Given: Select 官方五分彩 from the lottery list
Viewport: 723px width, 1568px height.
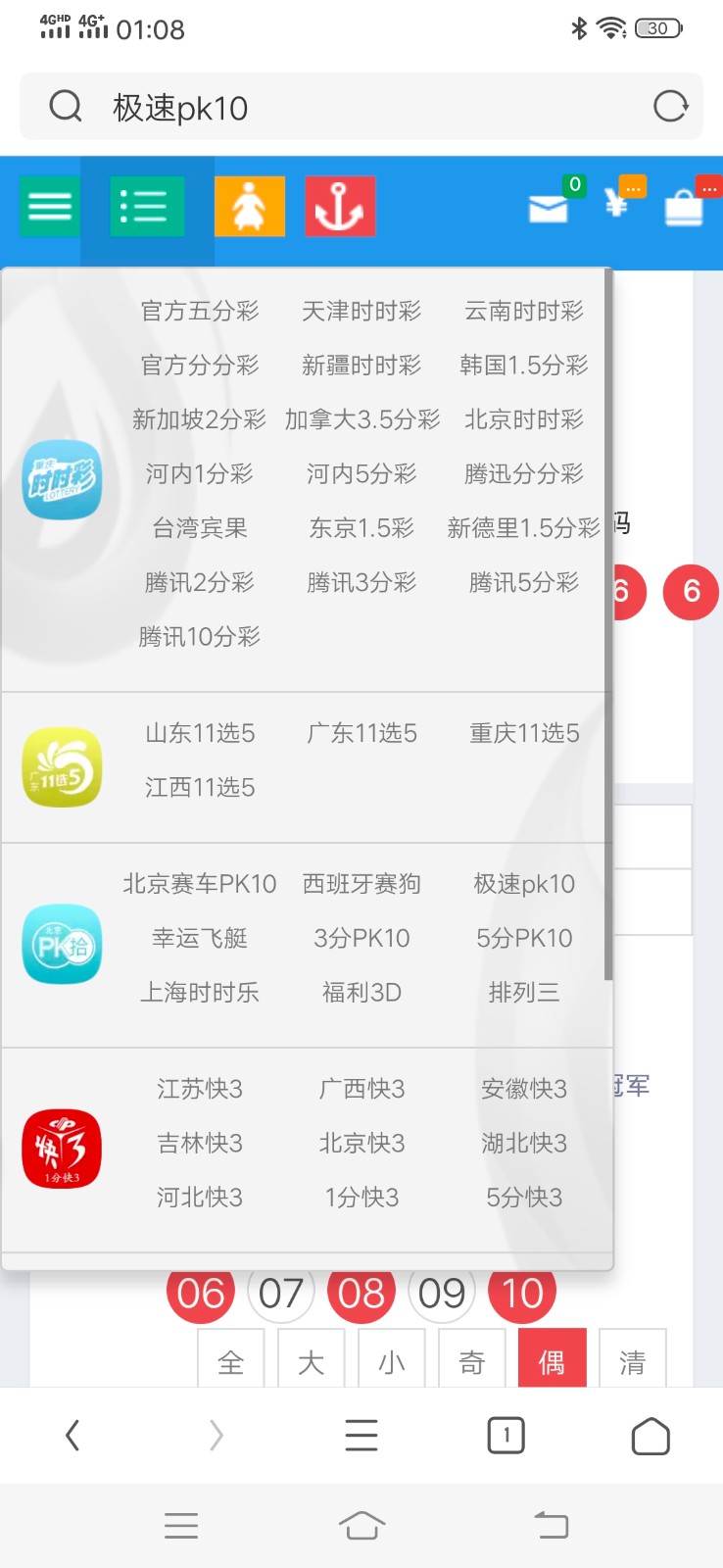Looking at the screenshot, I should point(200,312).
